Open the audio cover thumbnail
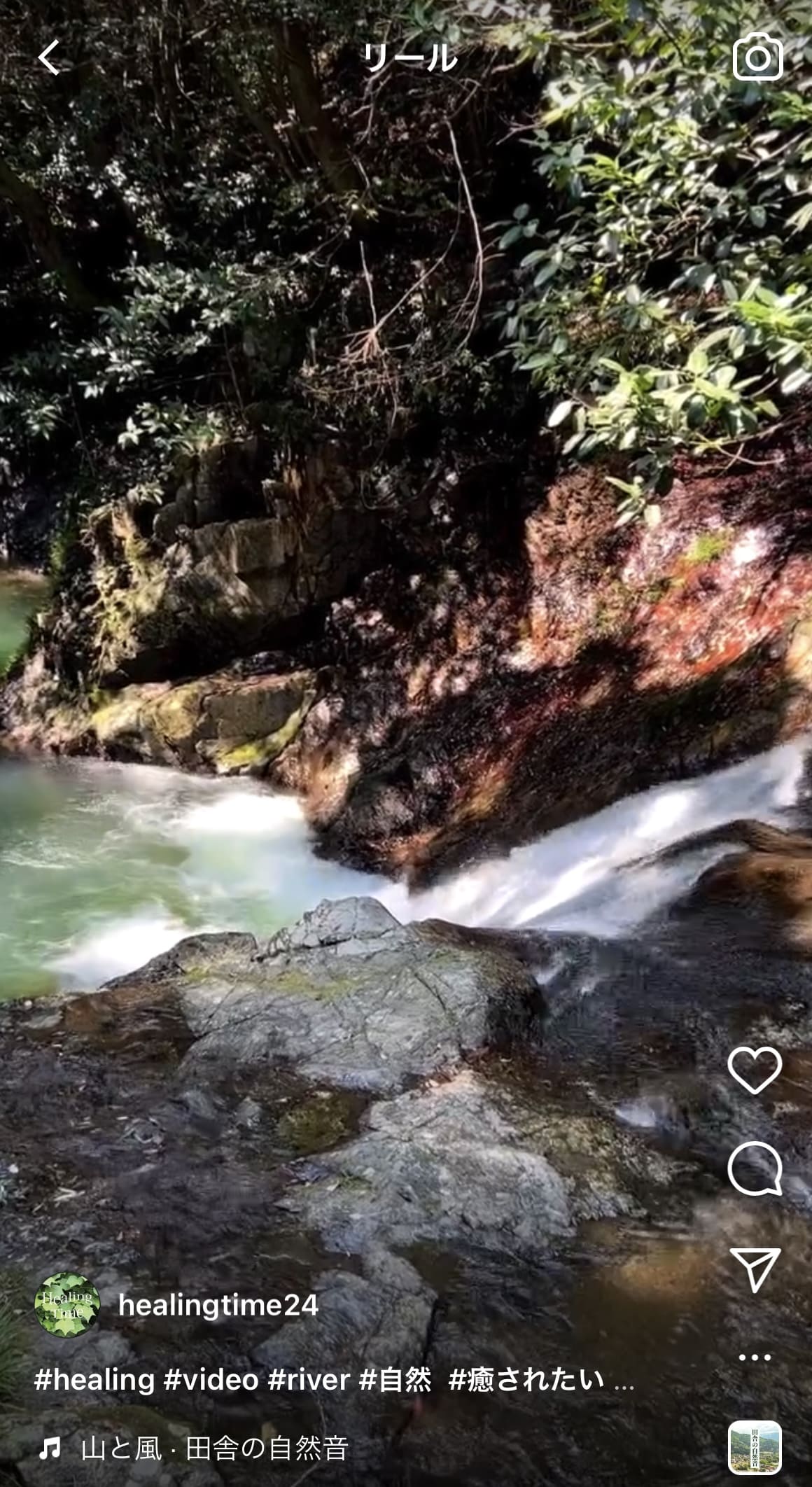This screenshot has height=1487, width=812. 755,1448
